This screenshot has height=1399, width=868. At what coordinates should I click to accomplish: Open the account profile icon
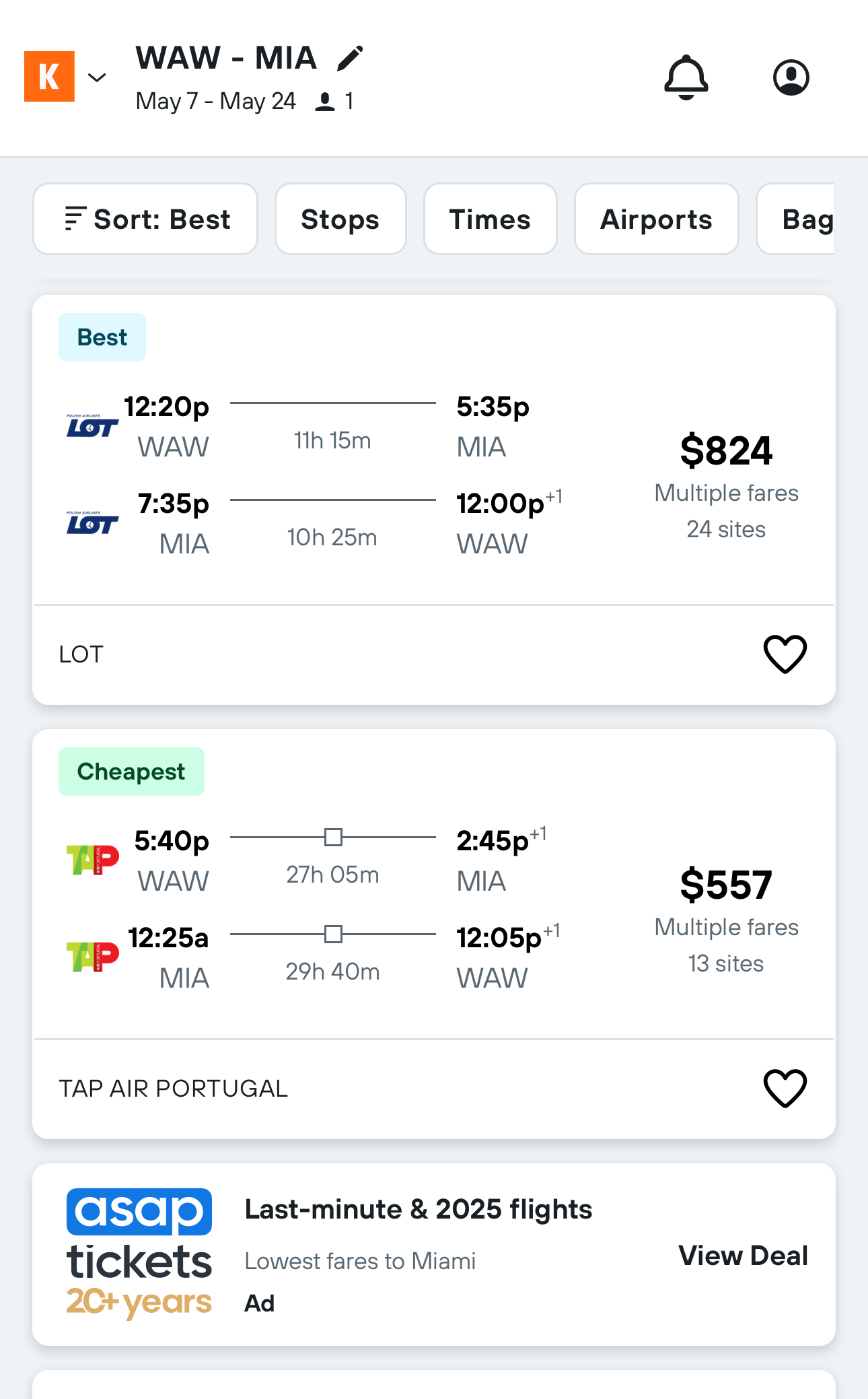point(791,77)
